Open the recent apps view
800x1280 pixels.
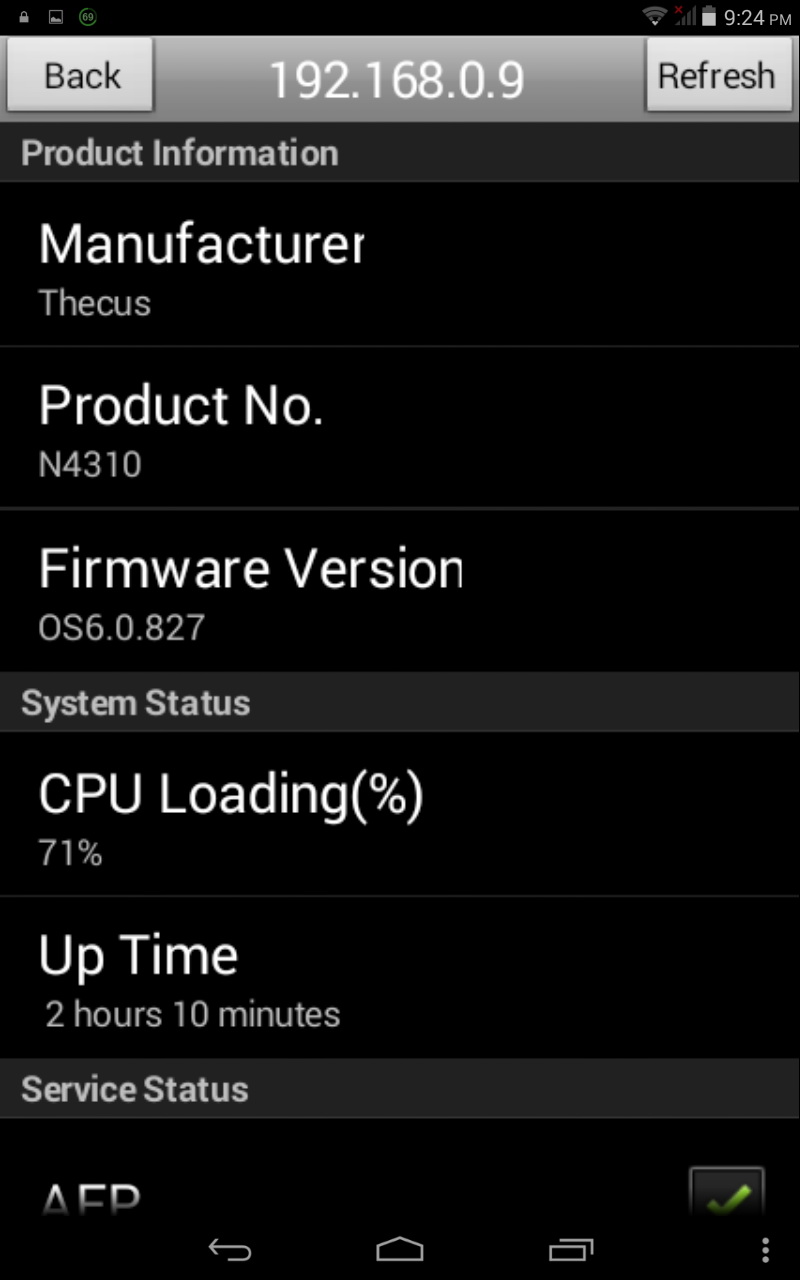570,1249
